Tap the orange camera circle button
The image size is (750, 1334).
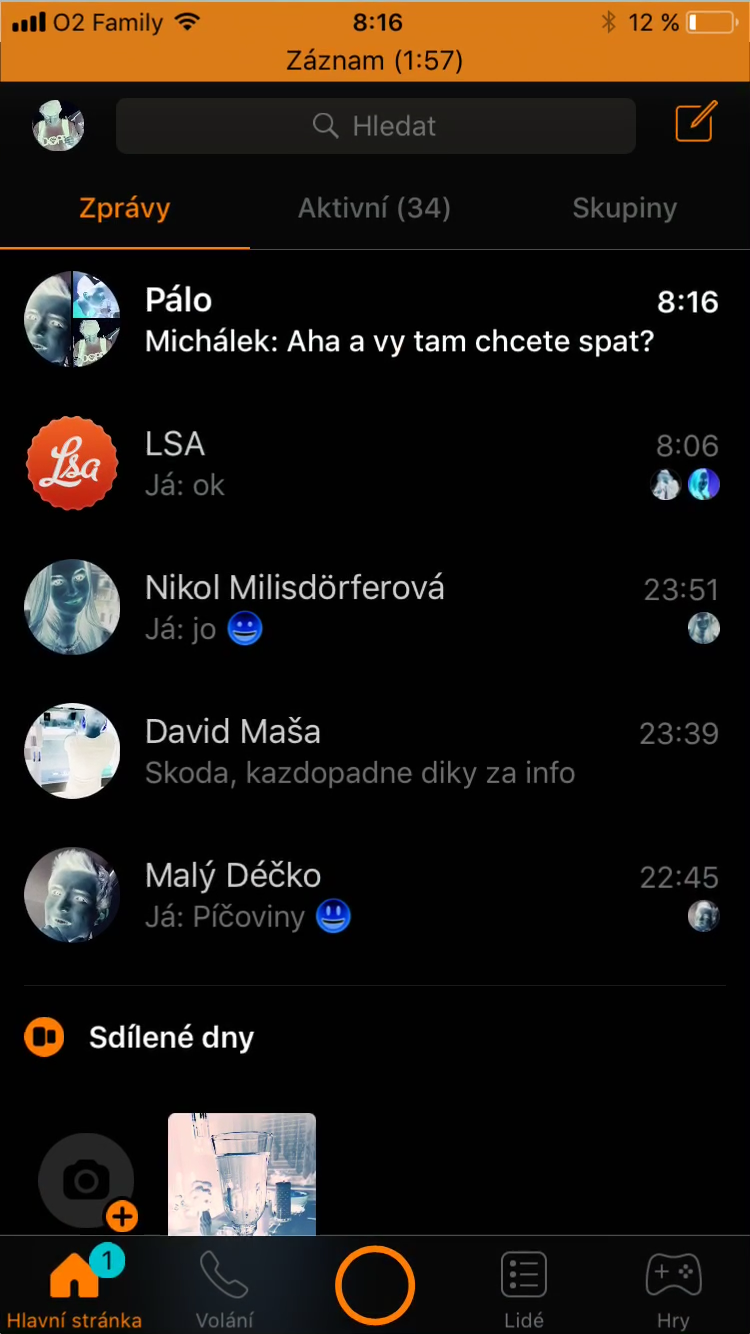pos(375,1286)
